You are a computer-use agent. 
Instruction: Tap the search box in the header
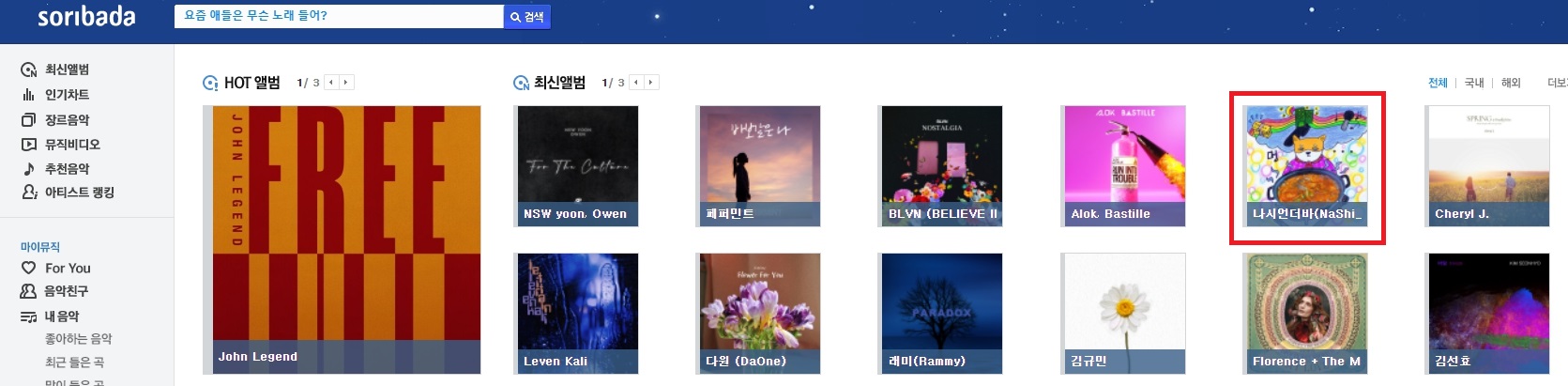338,16
